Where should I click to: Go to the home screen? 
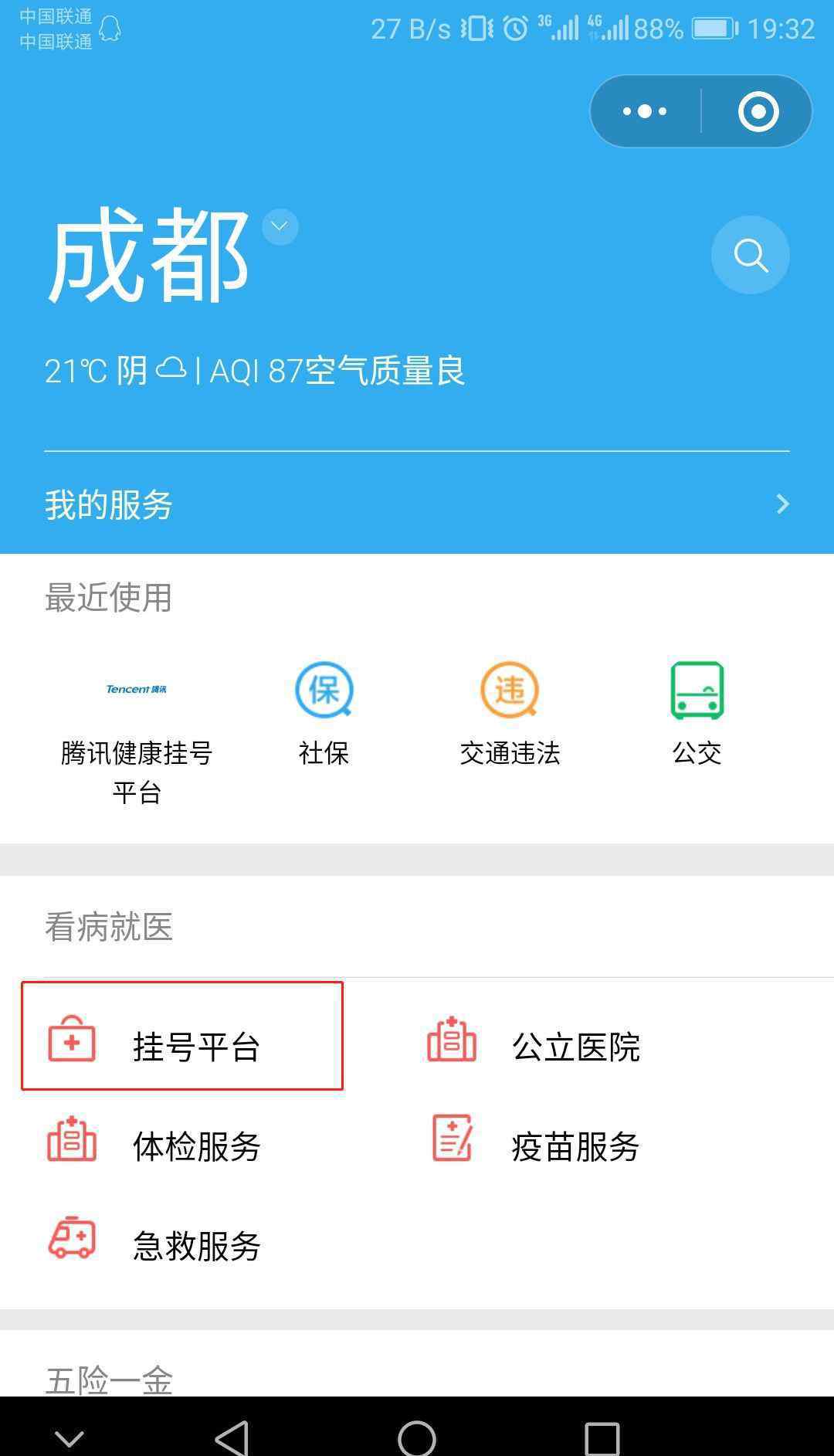point(417,1438)
